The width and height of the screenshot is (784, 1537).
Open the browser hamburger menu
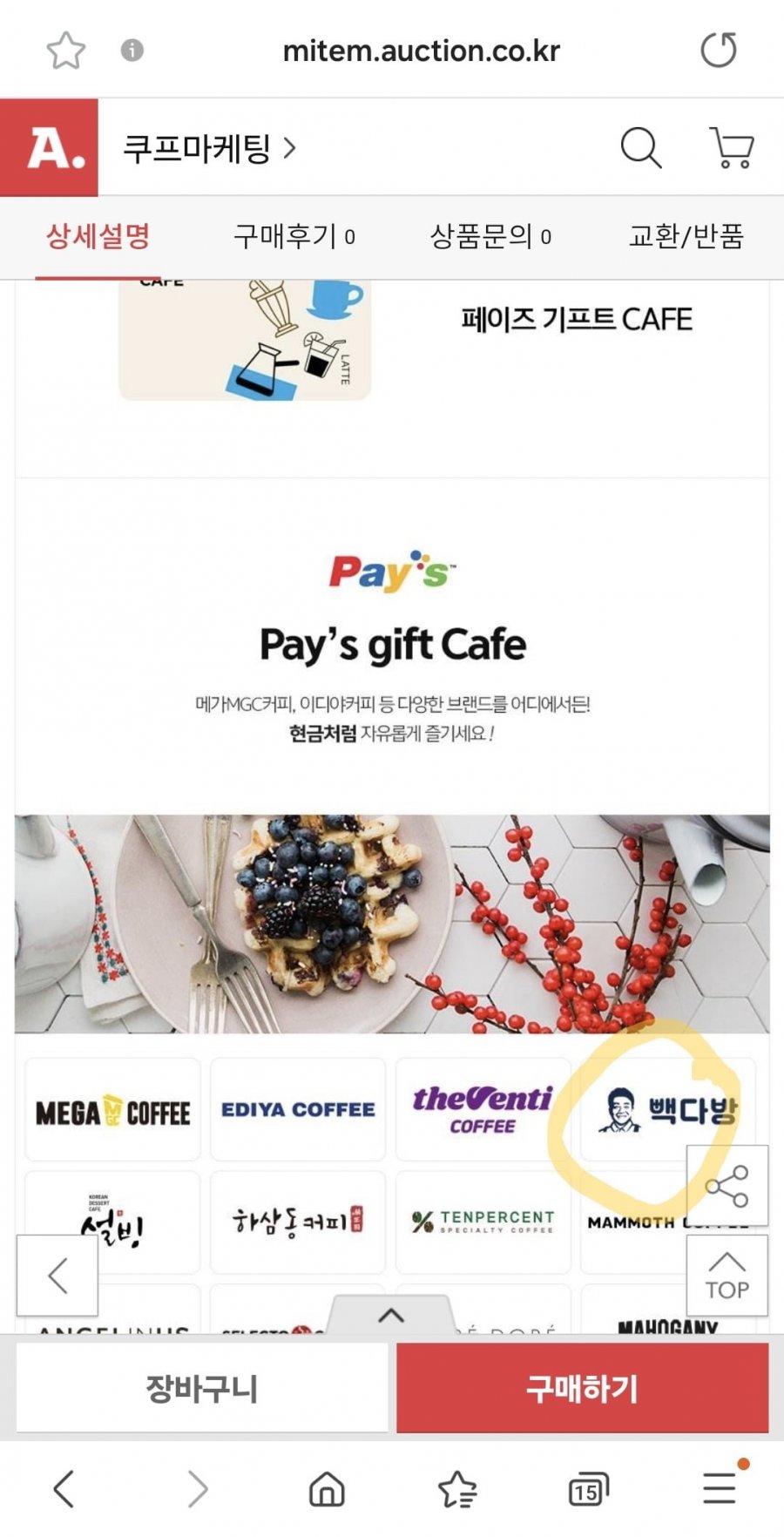(x=720, y=1488)
